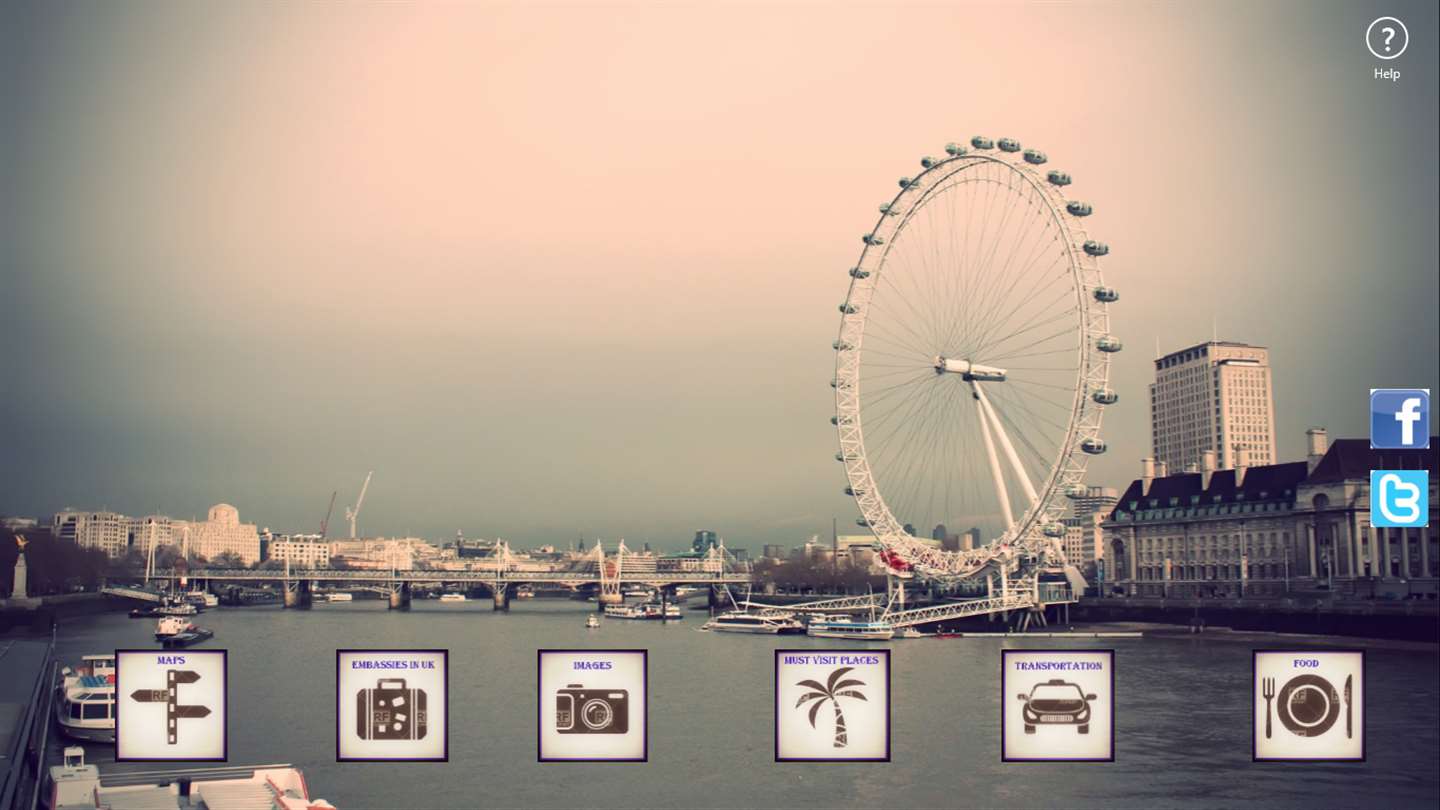Open the Maps tile
This screenshot has width=1440, height=810.
pyautogui.click(x=171, y=706)
